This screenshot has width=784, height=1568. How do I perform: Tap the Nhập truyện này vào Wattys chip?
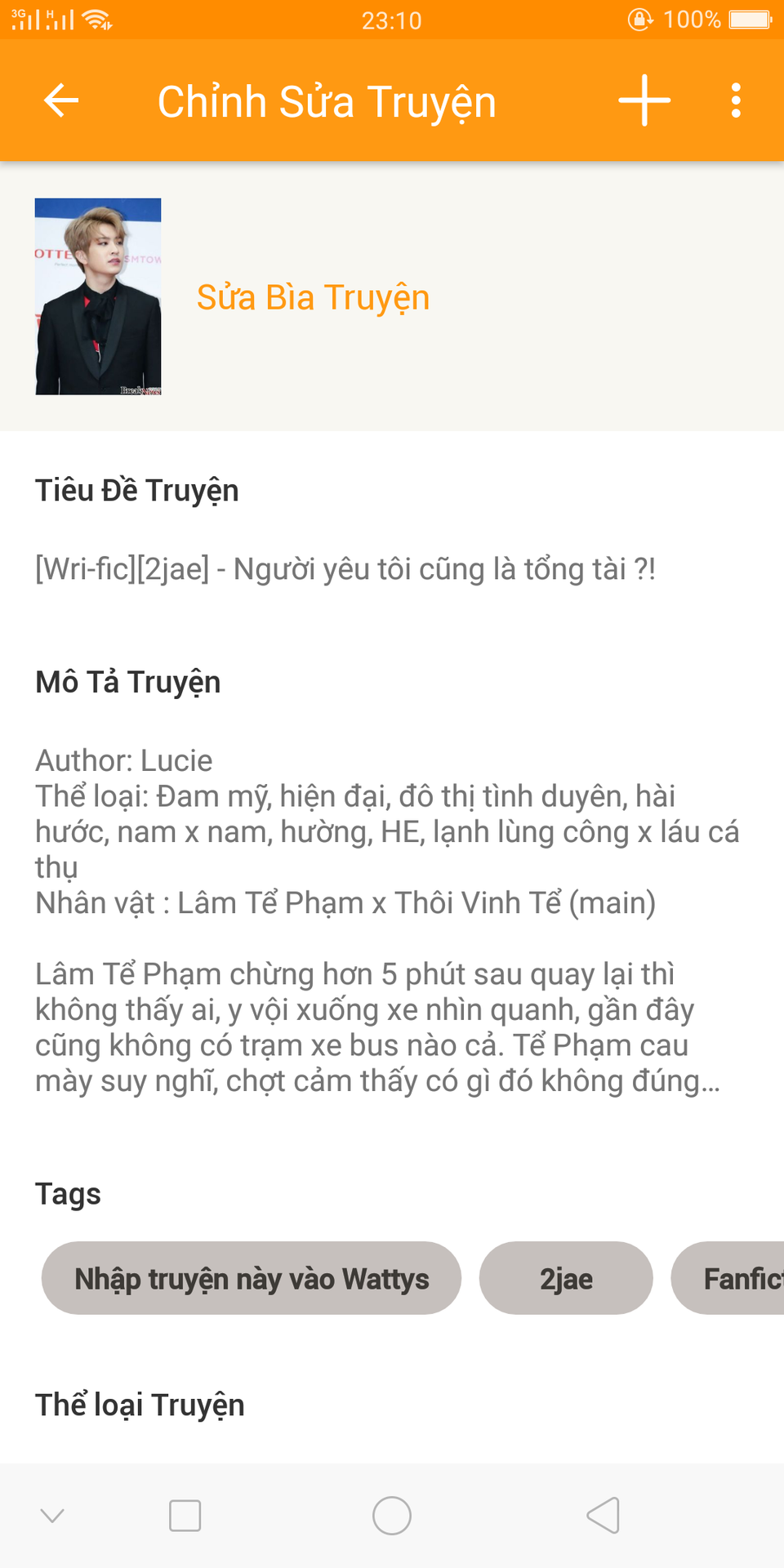[252, 1278]
